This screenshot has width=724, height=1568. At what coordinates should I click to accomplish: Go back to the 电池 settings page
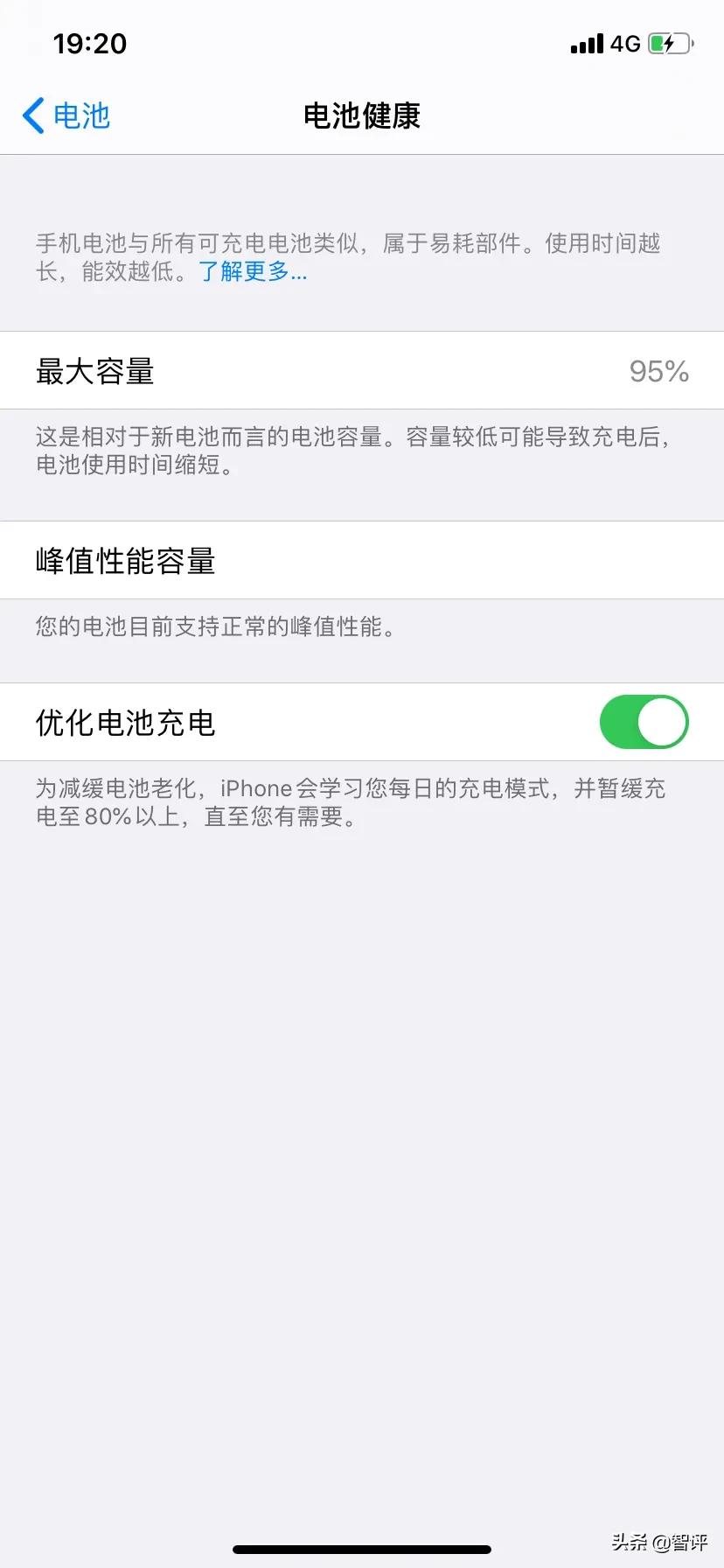tap(66, 115)
